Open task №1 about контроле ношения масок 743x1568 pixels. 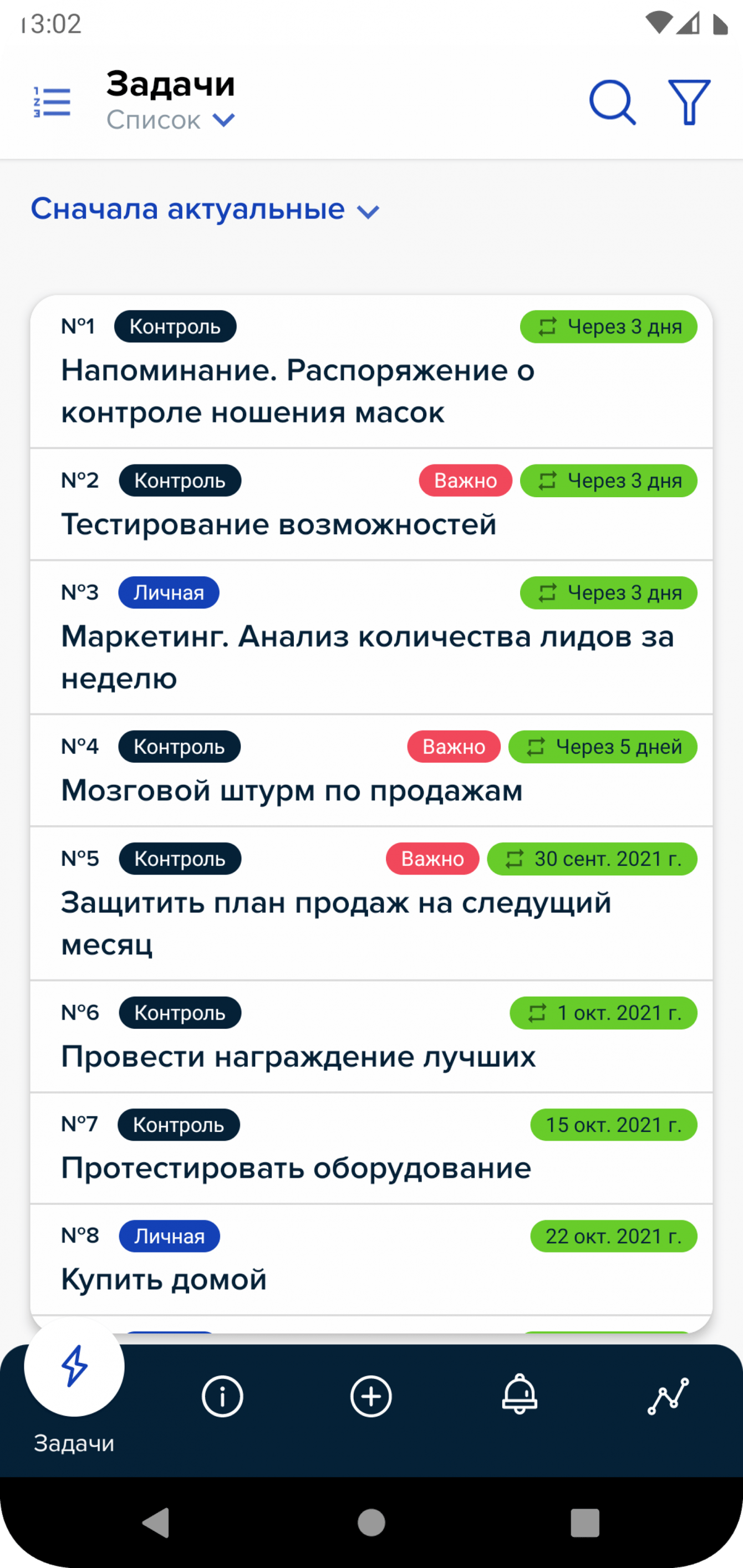(298, 391)
